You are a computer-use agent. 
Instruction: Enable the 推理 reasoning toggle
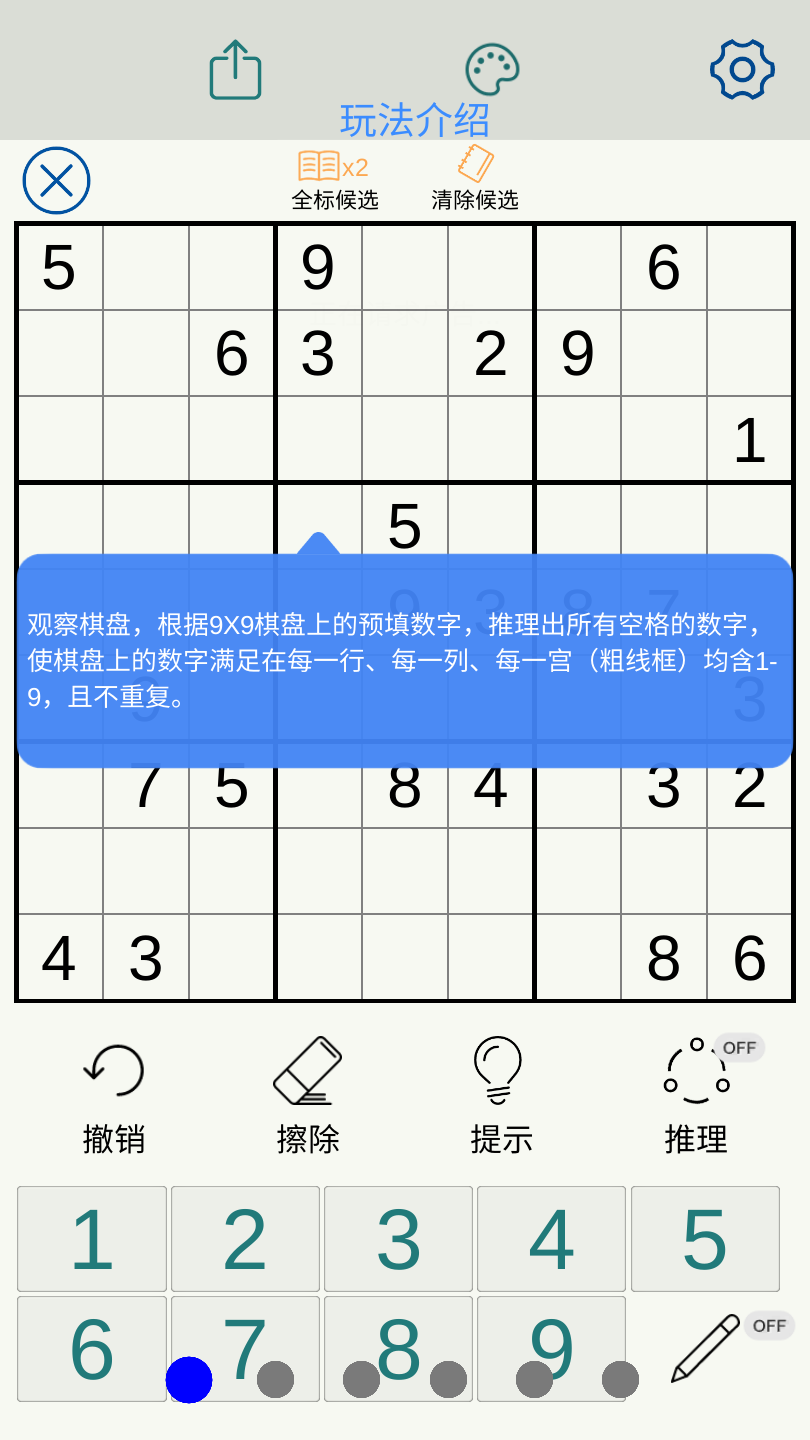(693, 1070)
